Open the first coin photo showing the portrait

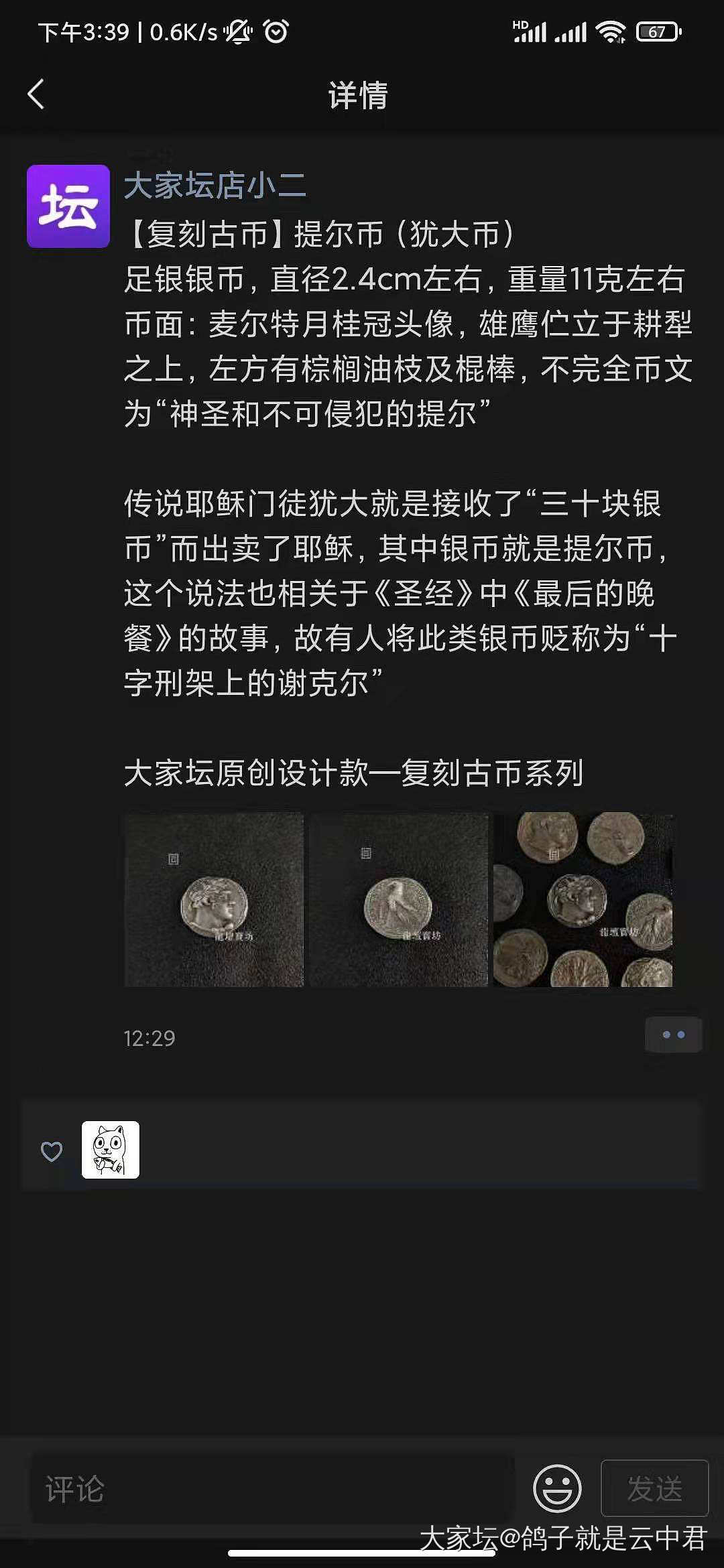pos(214,899)
